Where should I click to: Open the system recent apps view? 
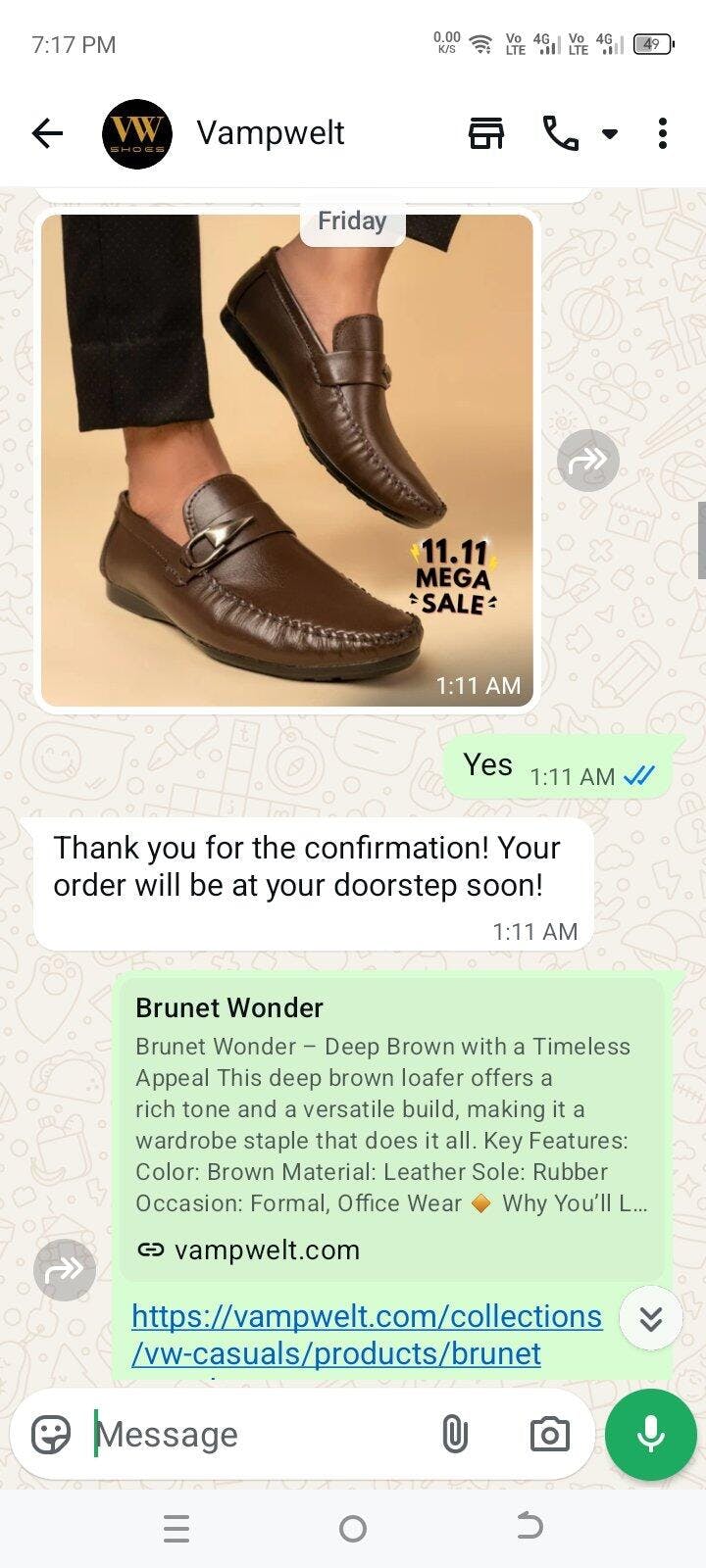176,1528
